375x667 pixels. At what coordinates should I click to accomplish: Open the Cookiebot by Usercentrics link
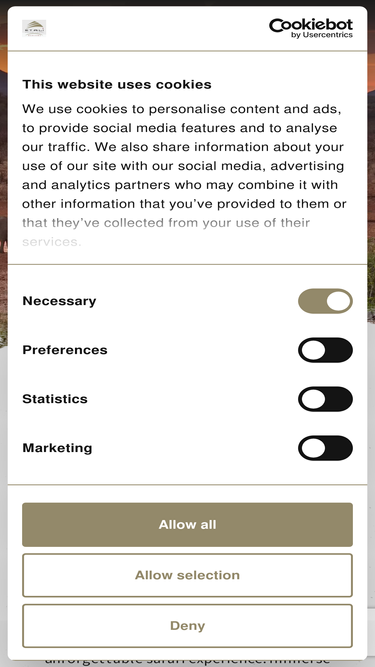click(311, 29)
